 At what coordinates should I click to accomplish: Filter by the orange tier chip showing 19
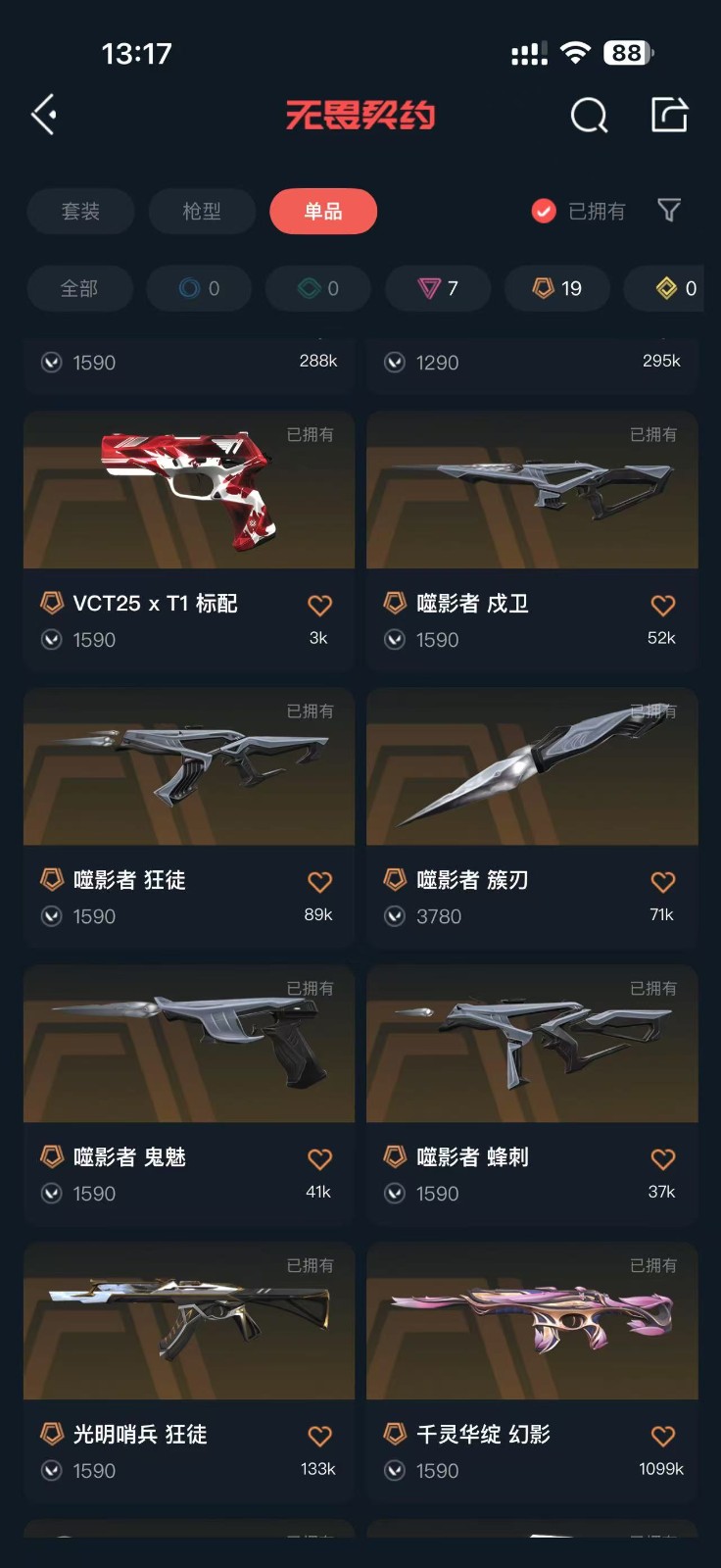556,288
